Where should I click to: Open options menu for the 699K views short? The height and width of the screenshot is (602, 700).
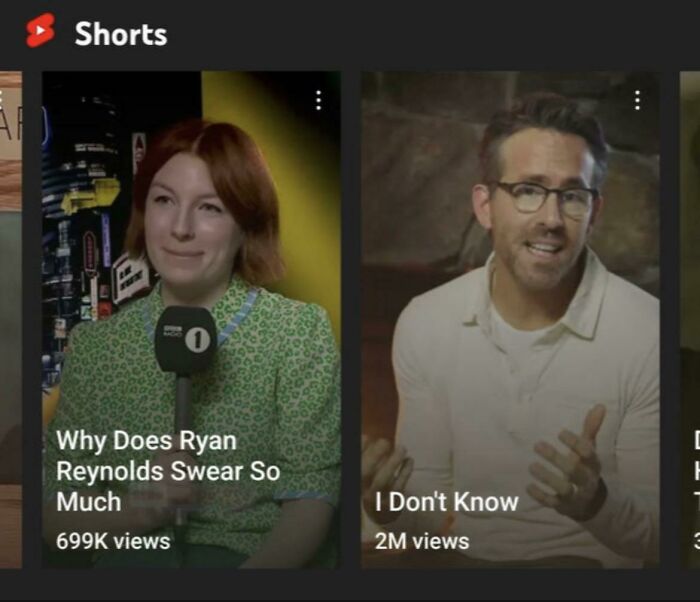(x=318, y=100)
